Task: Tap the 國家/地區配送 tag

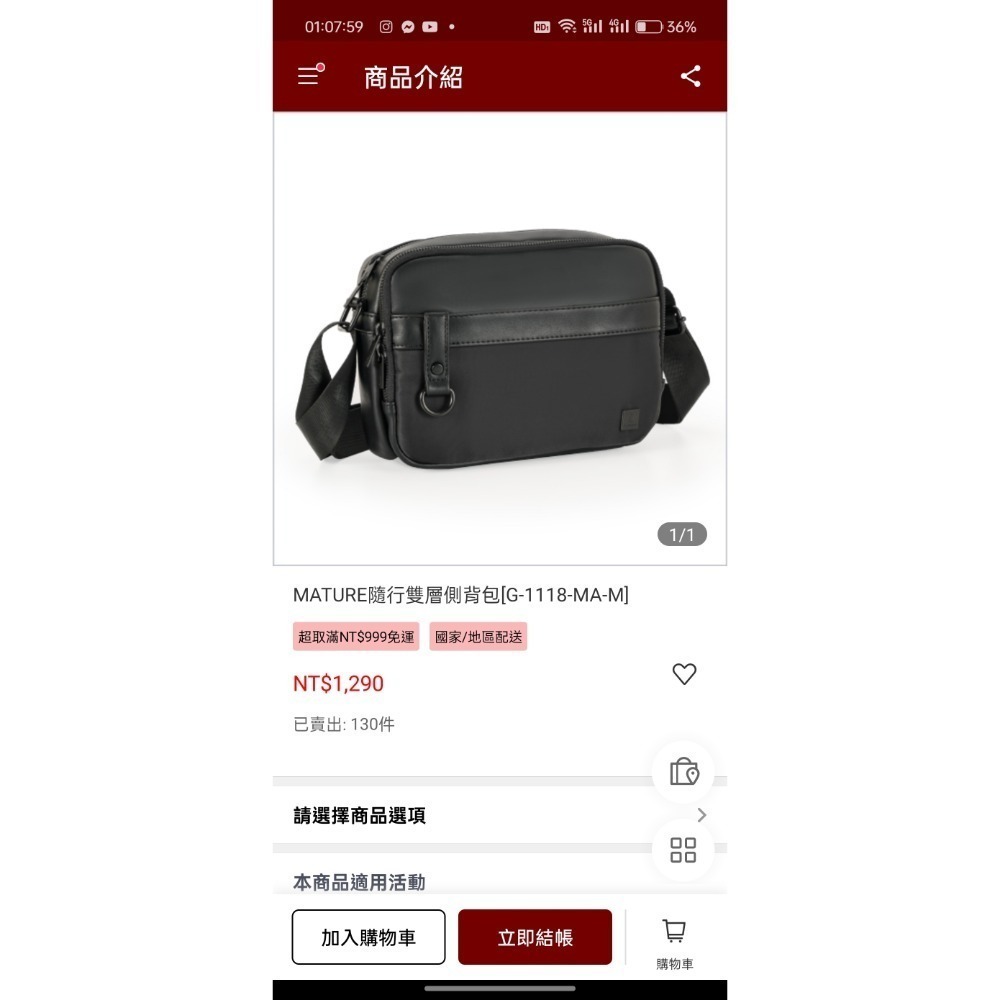Action: [x=478, y=637]
